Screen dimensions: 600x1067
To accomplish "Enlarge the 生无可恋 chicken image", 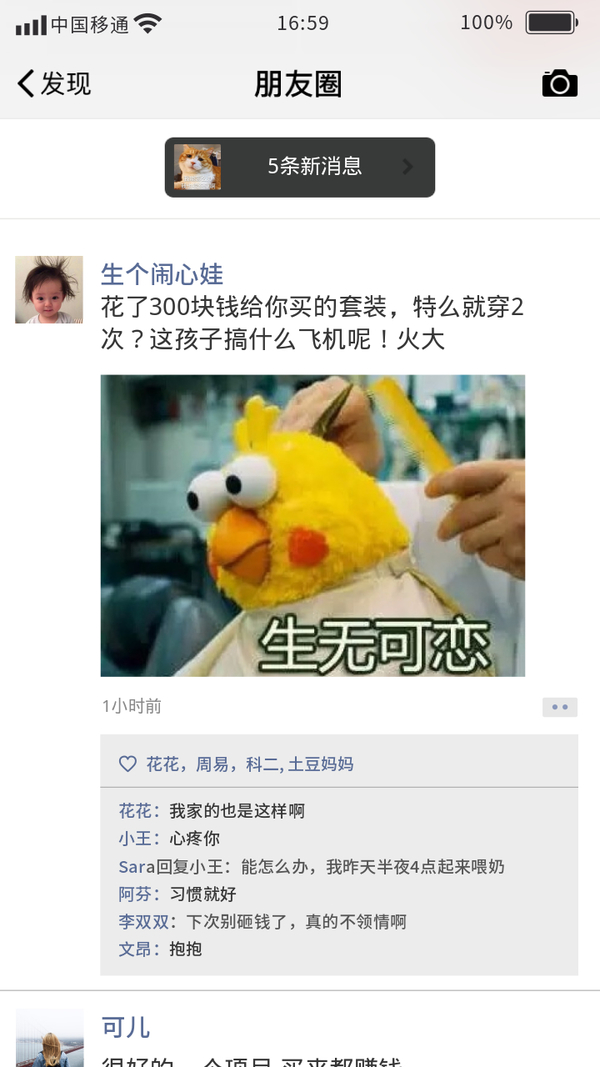I will [x=312, y=525].
